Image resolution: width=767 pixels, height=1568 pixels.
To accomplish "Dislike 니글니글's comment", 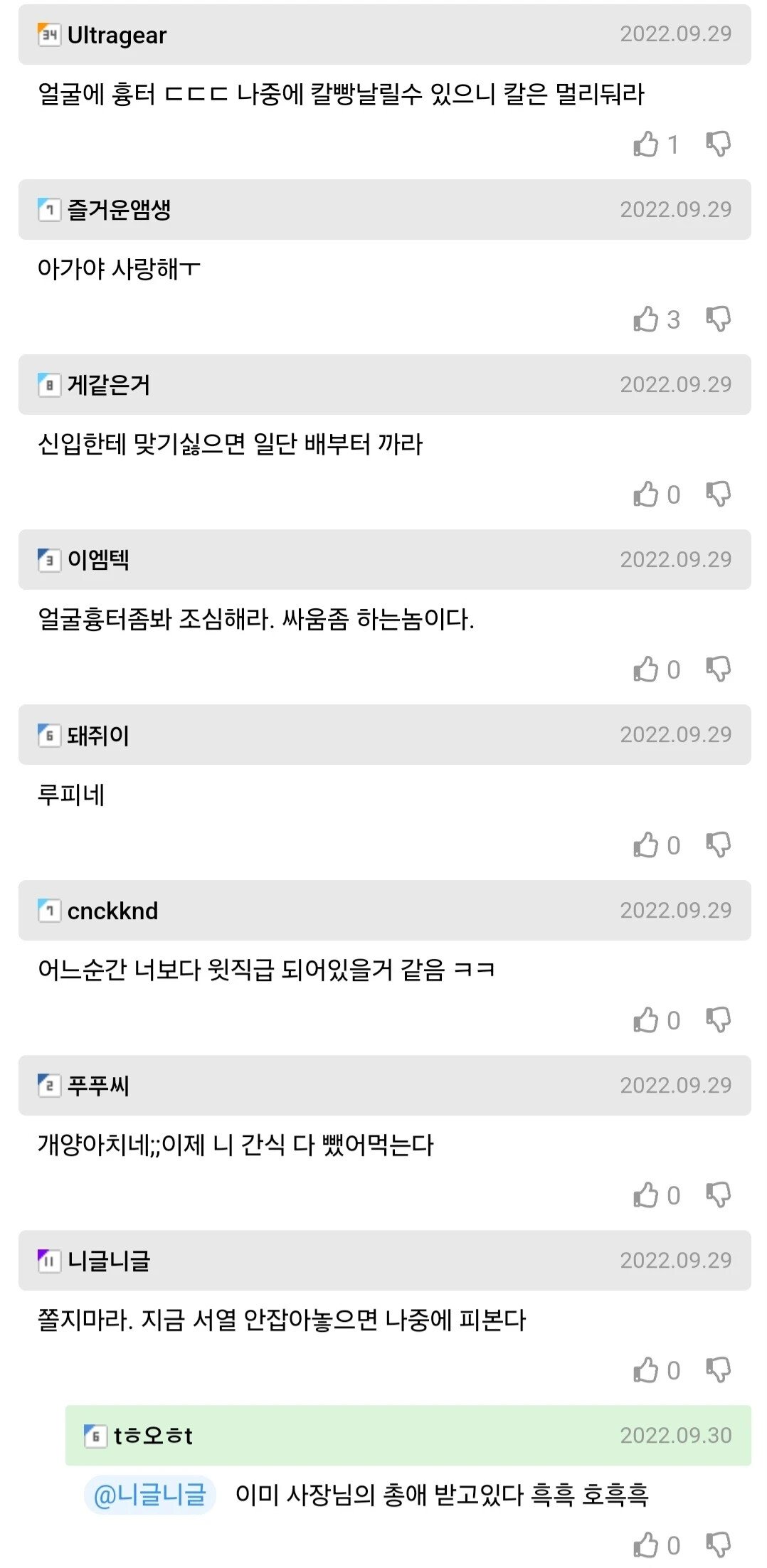I will point(719,1370).
